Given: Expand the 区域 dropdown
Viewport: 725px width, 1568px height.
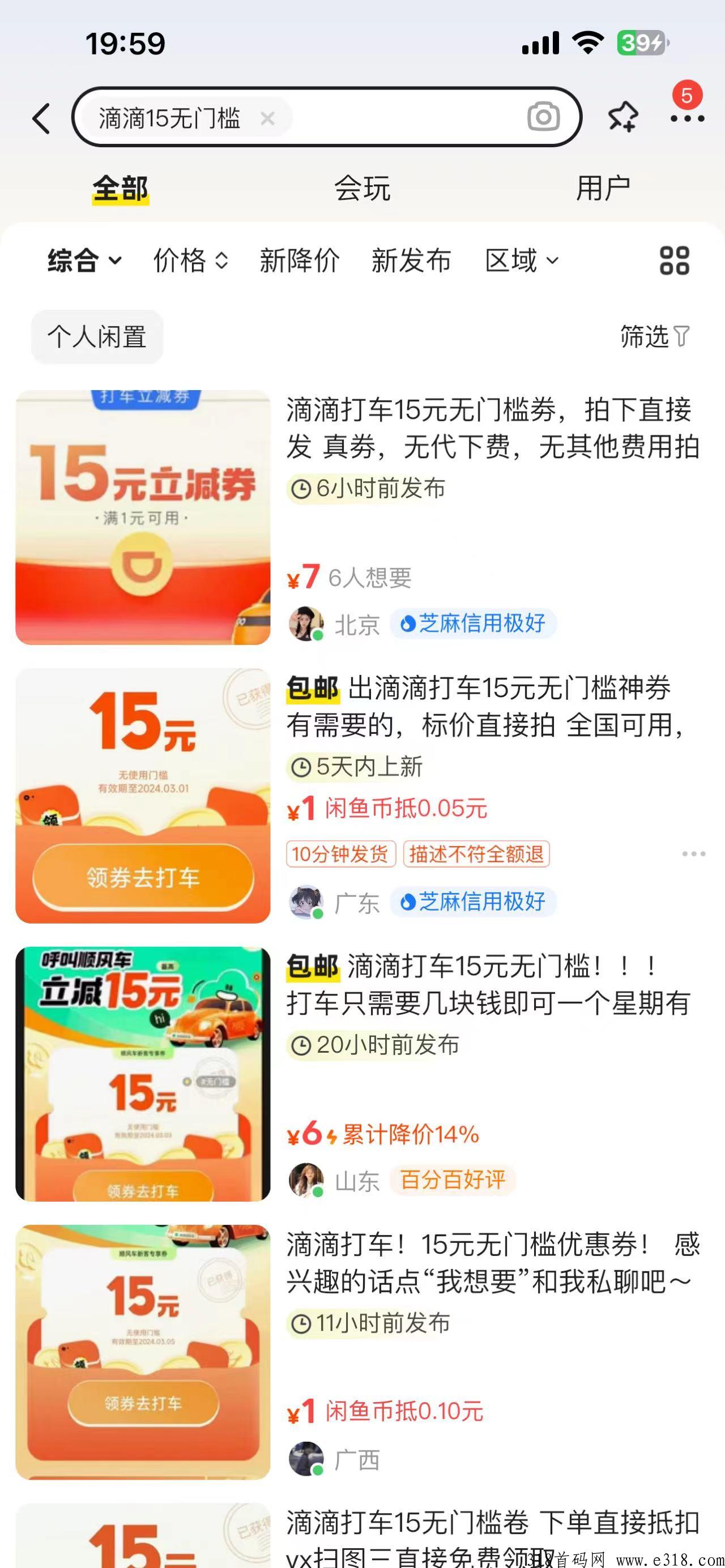Looking at the screenshot, I should pos(522,260).
